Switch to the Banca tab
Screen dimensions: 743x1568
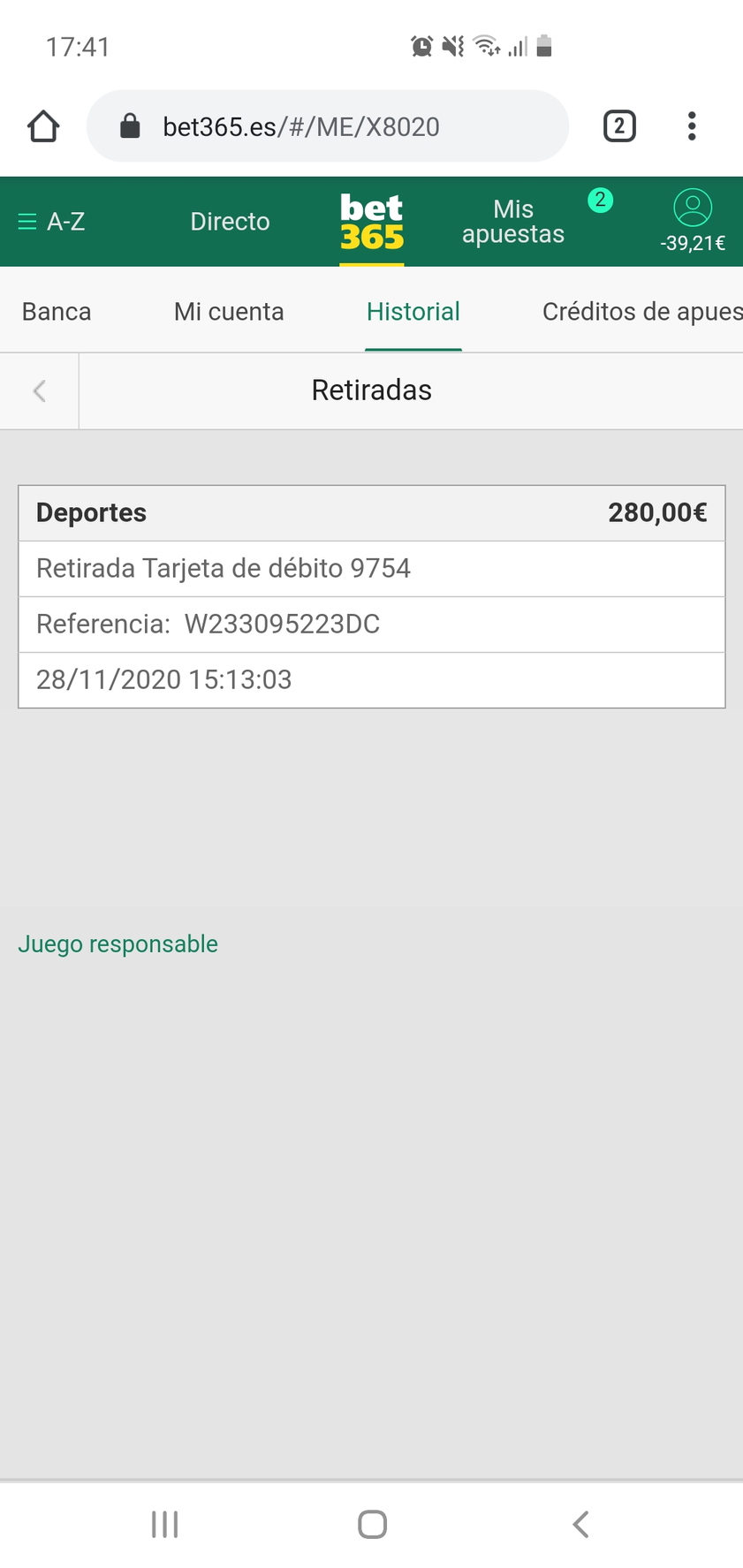pos(57,312)
